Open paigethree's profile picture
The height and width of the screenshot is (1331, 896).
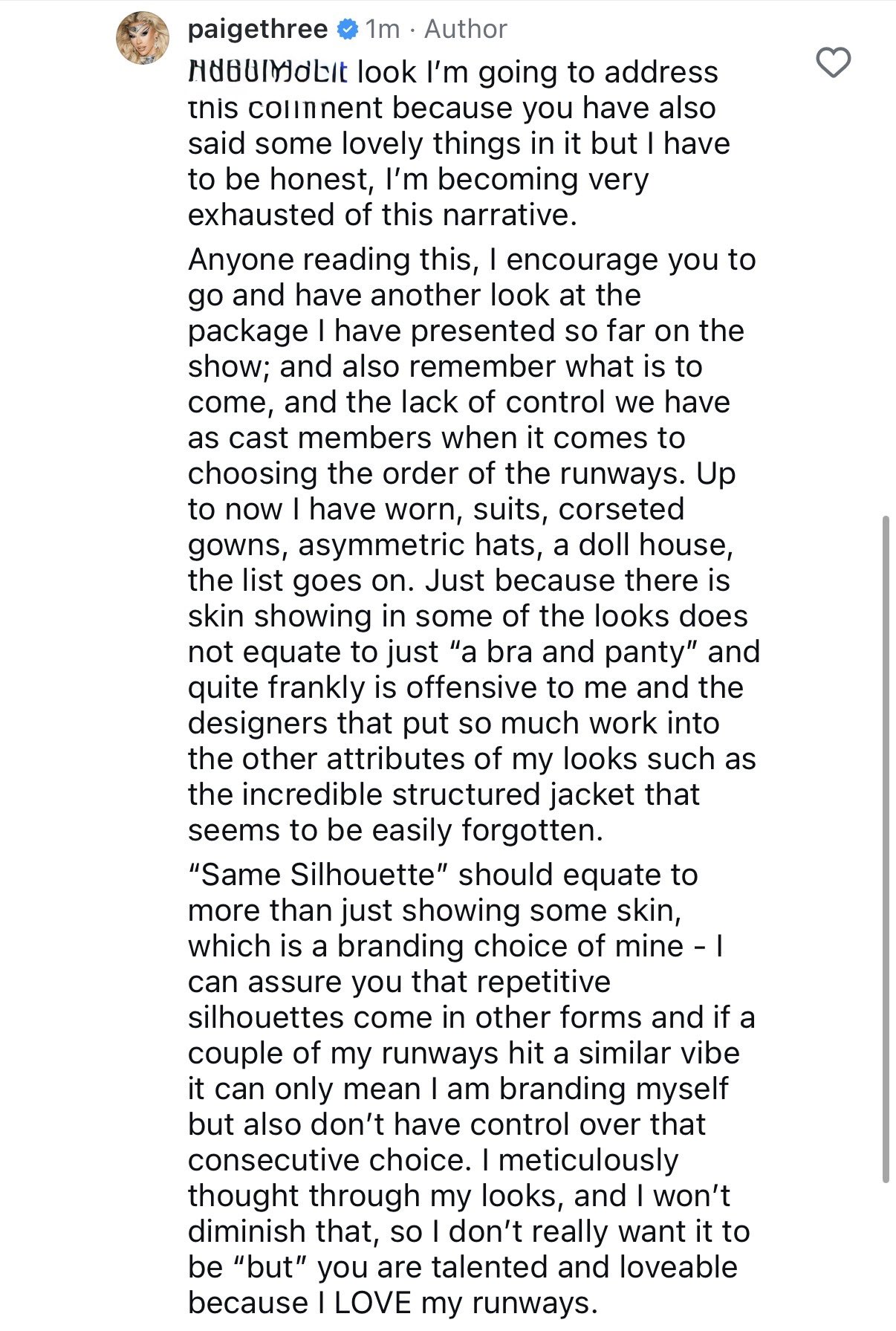point(142,38)
